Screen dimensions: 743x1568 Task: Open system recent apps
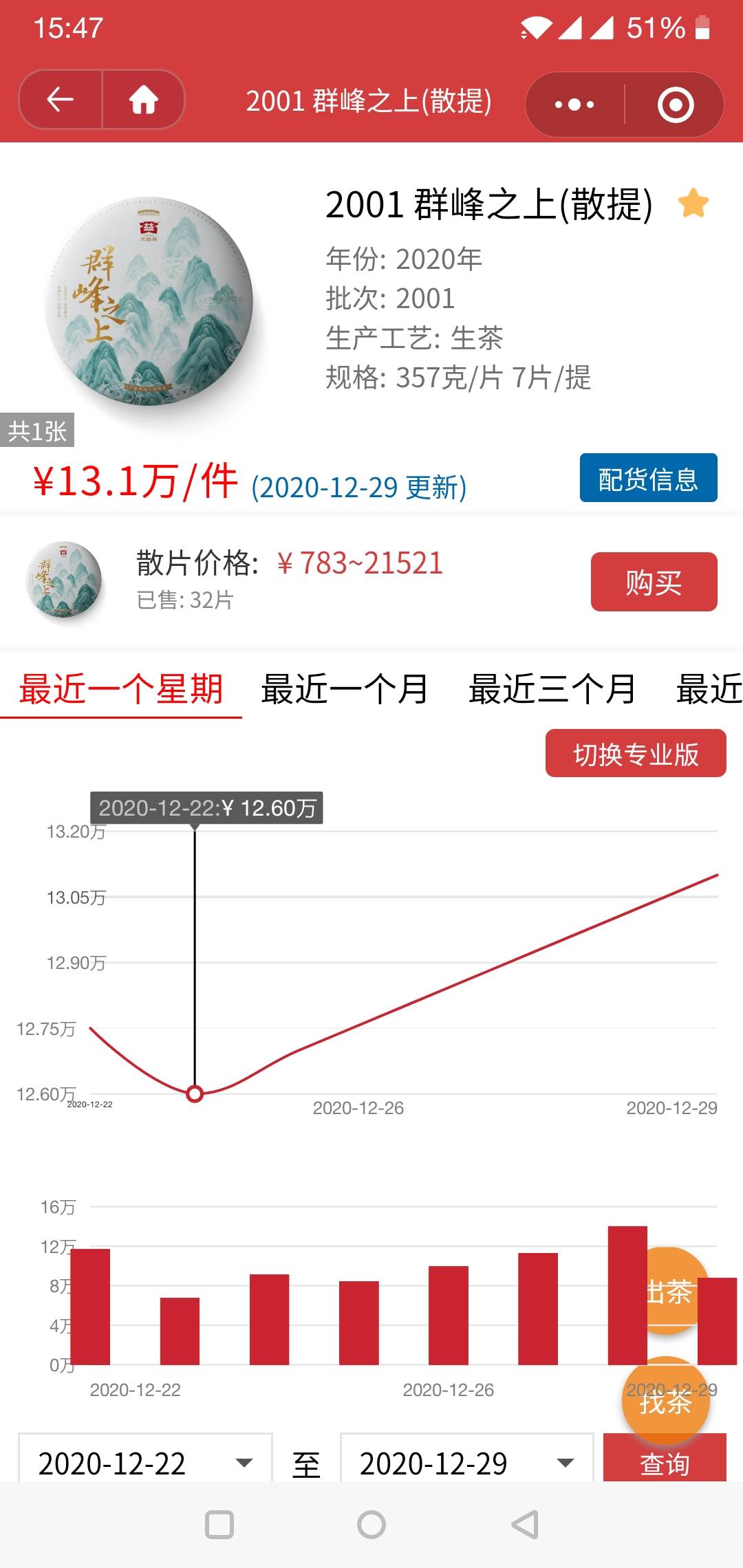(219, 1524)
